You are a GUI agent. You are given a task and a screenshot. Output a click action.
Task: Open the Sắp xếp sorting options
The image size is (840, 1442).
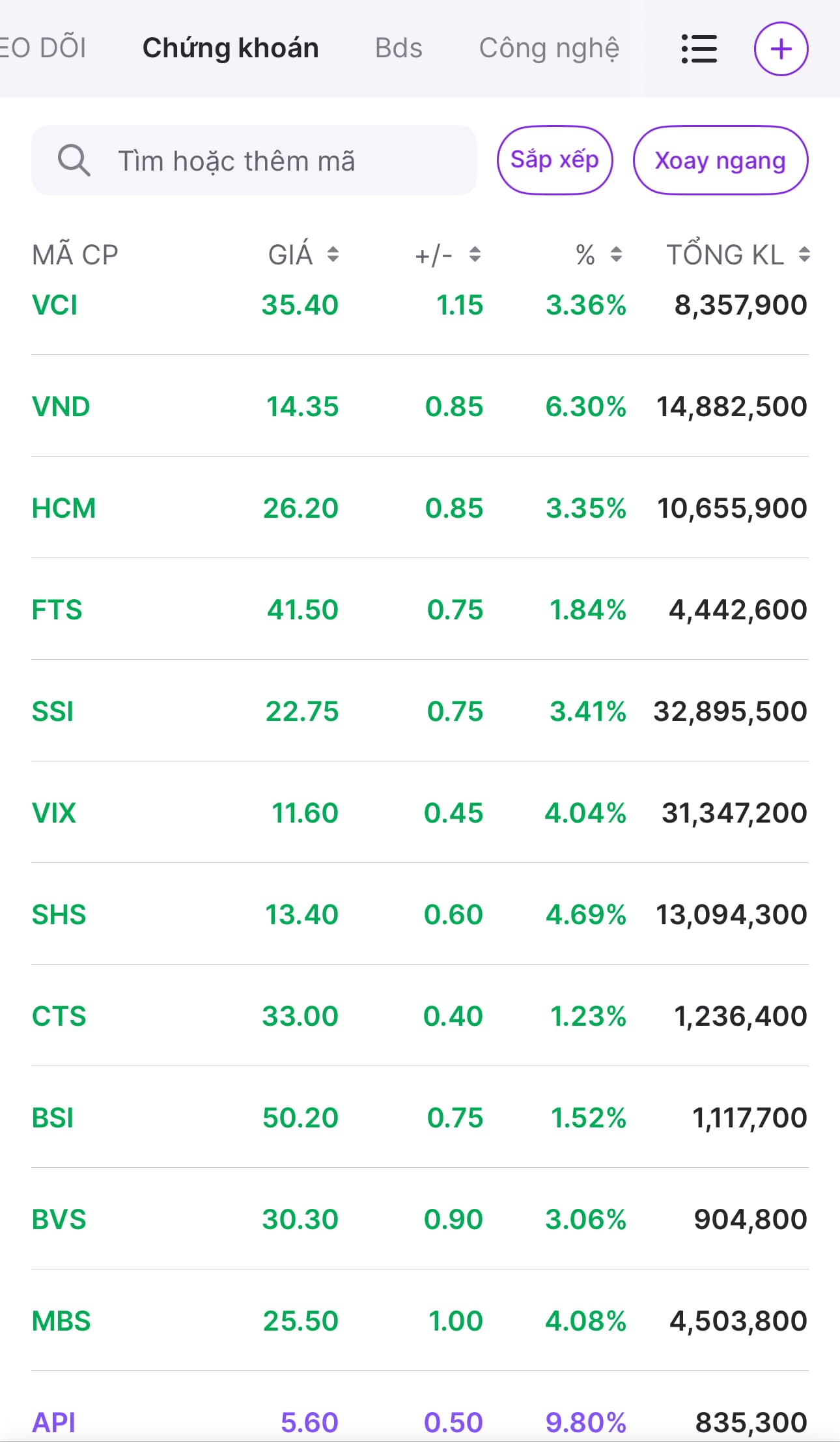coord(554,160)
